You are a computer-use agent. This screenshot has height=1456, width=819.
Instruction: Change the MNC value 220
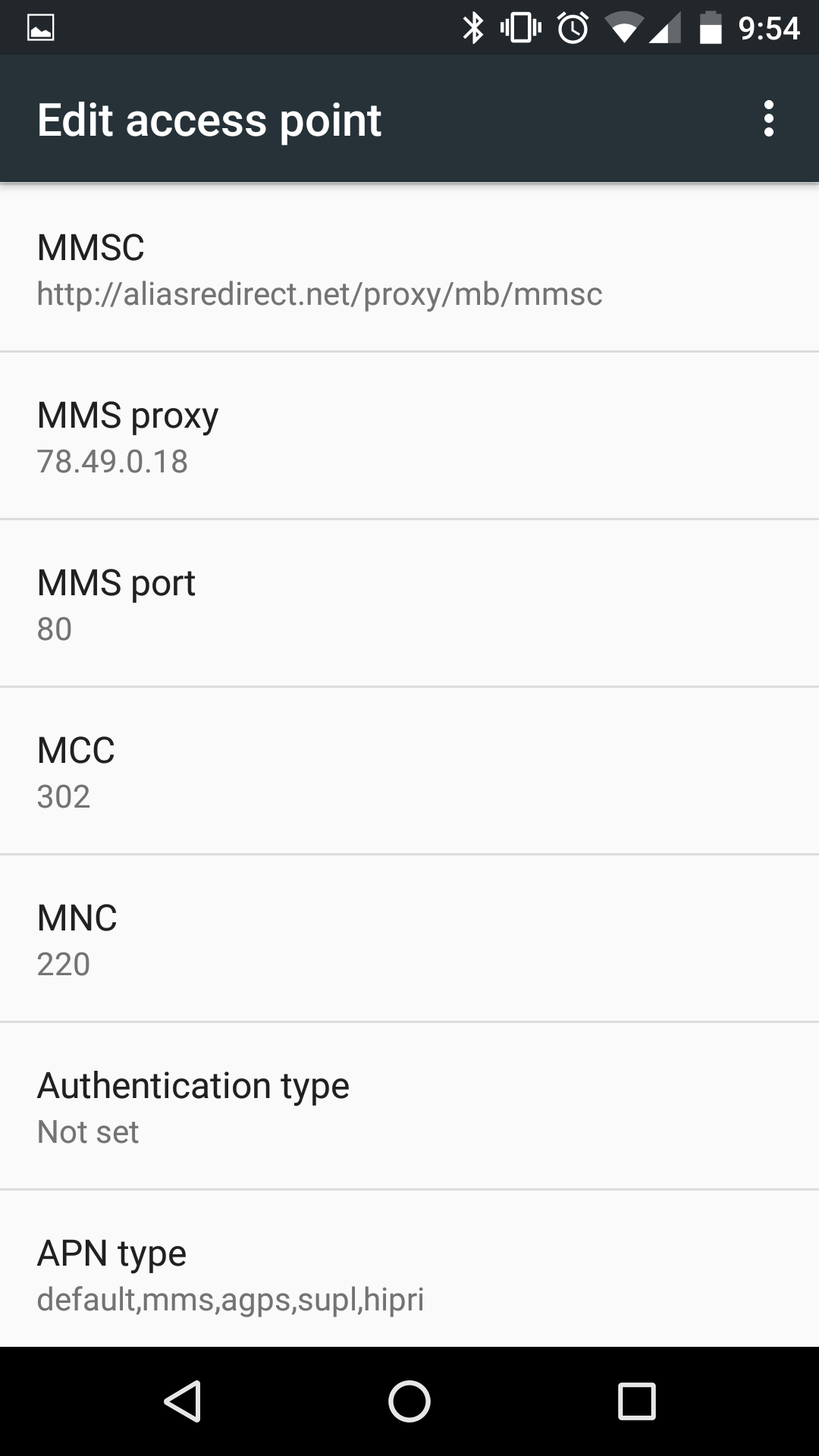tap(409, 939)
